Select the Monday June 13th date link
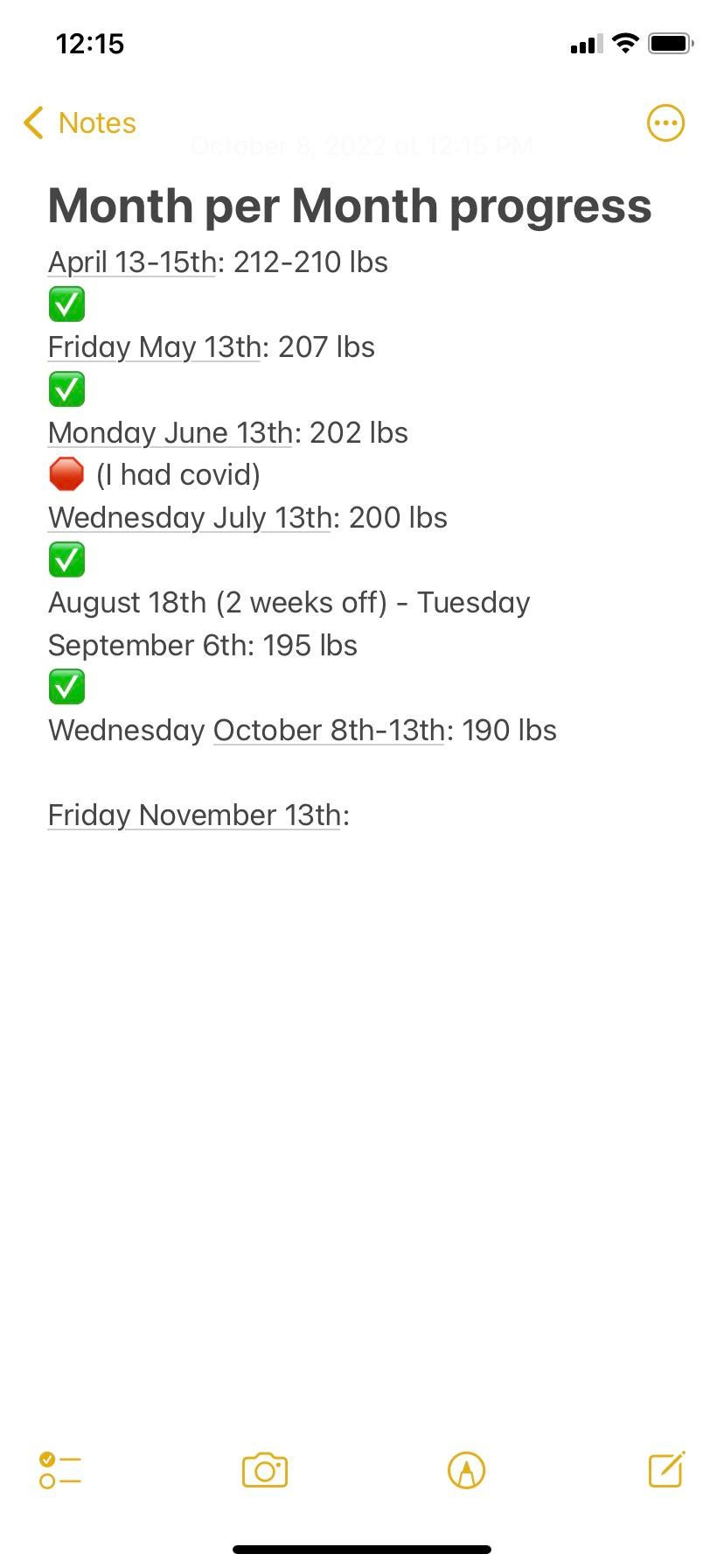The height and width of the screenshot is (1568, 724). [x=171, y=432]
